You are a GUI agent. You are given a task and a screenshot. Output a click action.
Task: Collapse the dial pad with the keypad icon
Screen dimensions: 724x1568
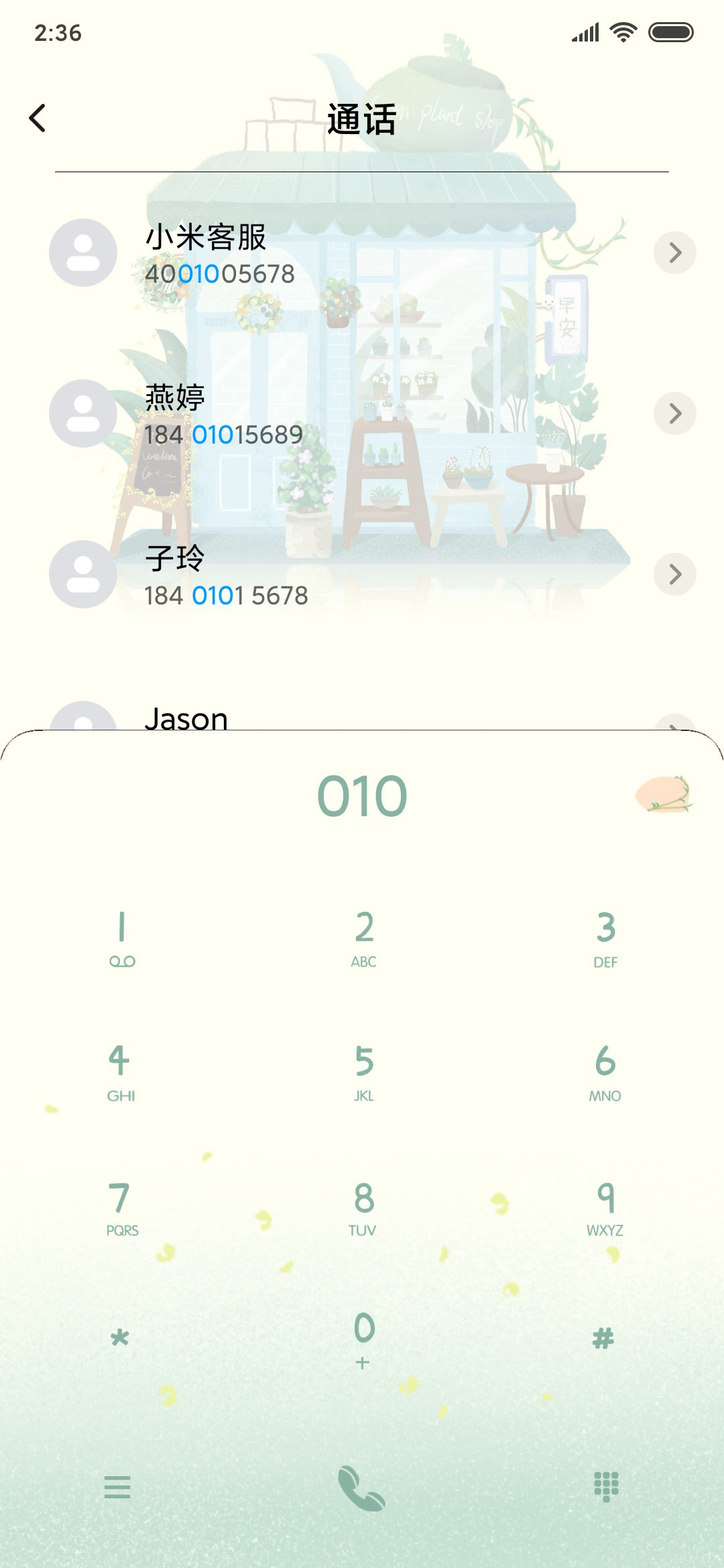tap(606, 1486)
